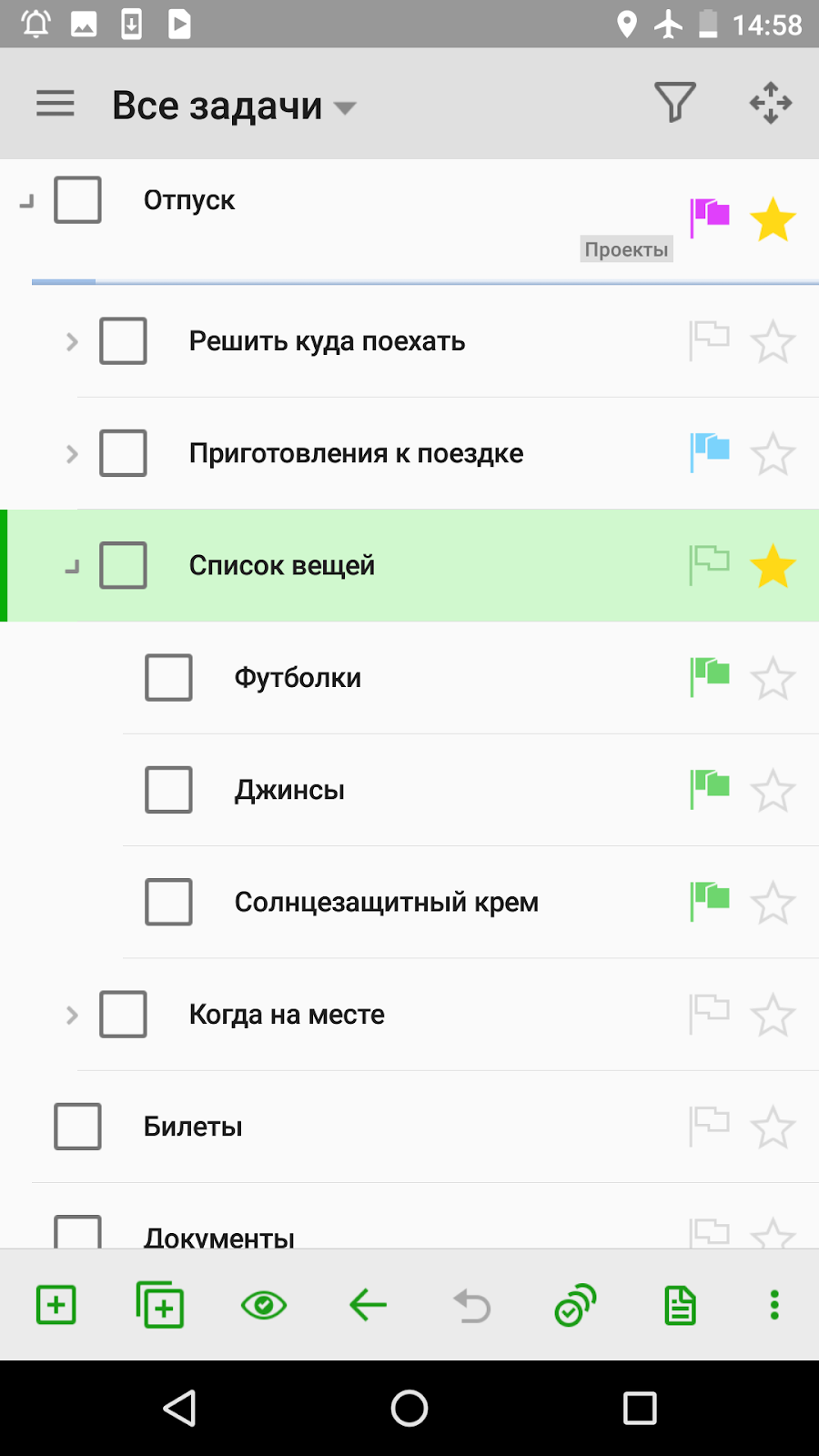Change the flag on Солнцезащитный крем
The image size is (819, 1456).
coord(710,902)
